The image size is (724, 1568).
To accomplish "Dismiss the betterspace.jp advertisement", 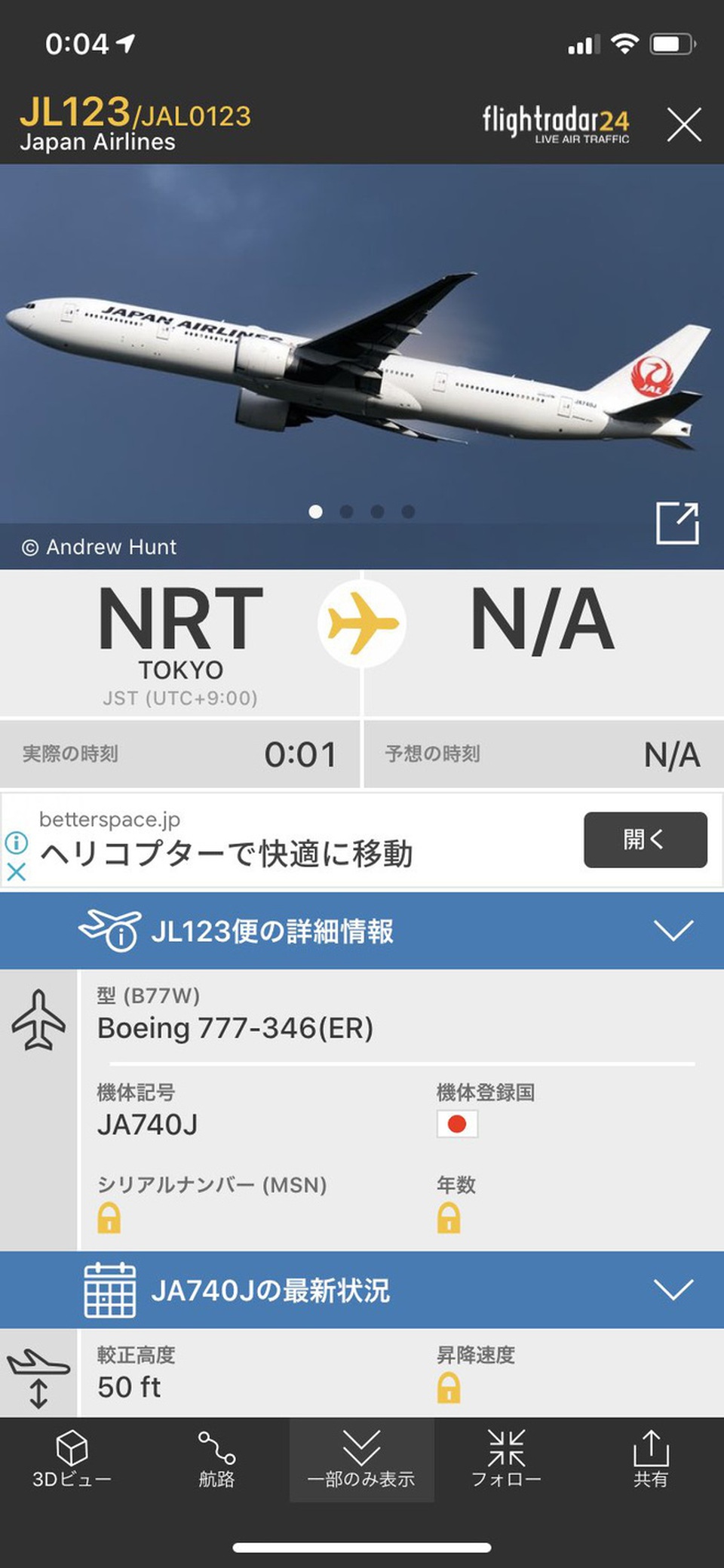I will [x=16, y=872].
